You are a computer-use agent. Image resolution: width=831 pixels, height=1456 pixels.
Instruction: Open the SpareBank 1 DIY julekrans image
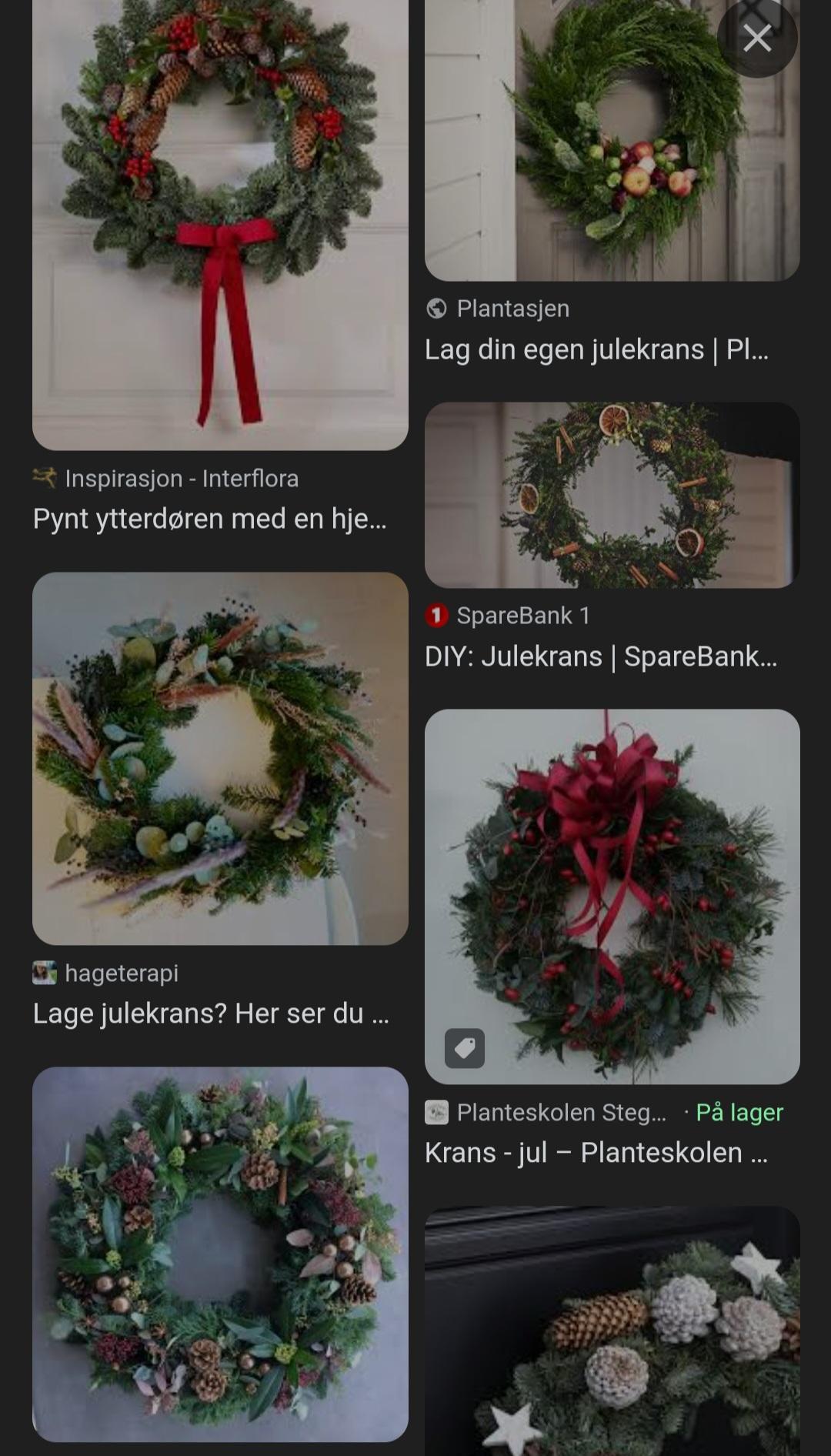[x=612, y=495]
